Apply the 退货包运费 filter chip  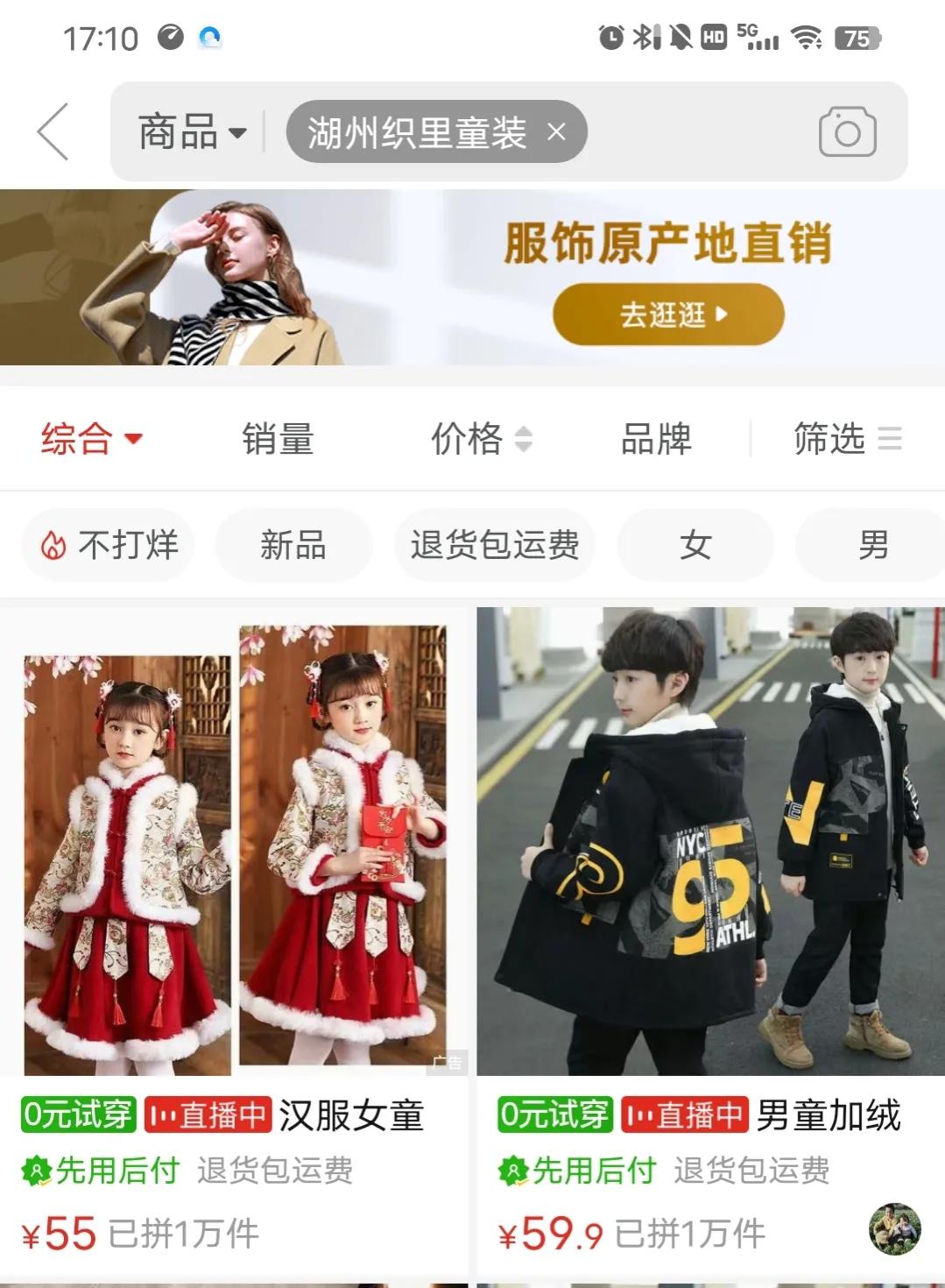point(495,545)
